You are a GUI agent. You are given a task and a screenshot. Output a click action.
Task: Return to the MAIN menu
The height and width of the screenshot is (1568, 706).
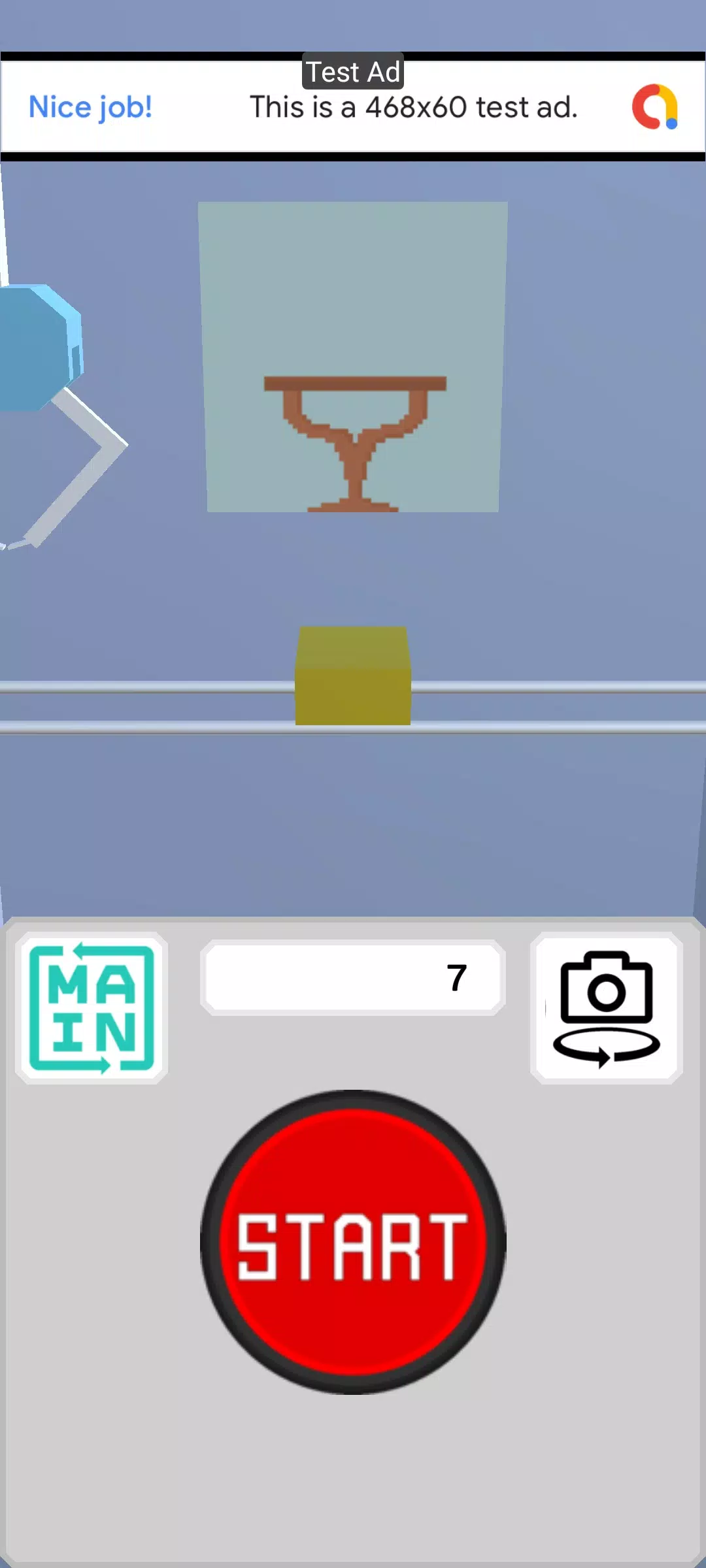click(x=92, y=1008)
